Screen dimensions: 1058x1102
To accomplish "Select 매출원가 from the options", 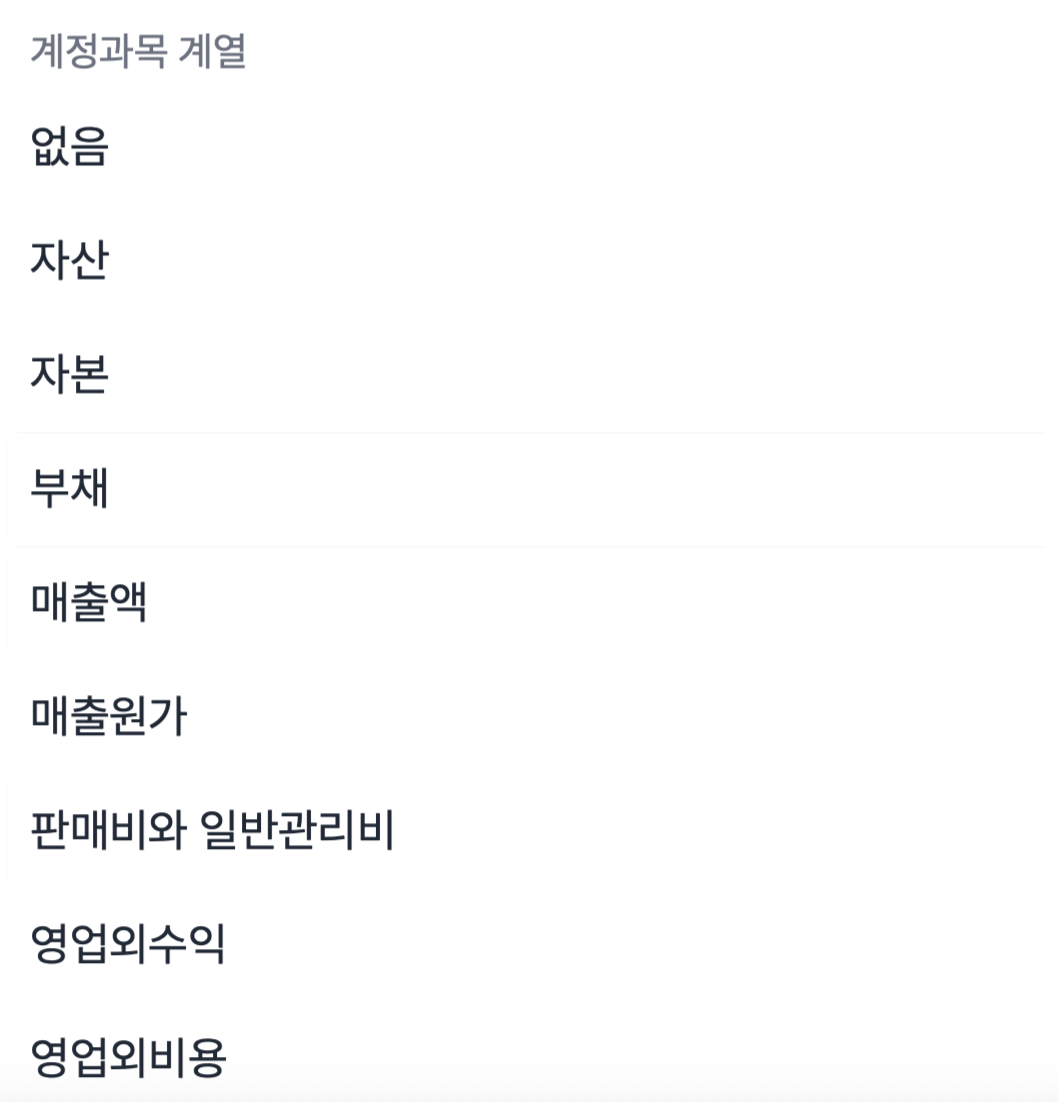I will pos(109,717).
